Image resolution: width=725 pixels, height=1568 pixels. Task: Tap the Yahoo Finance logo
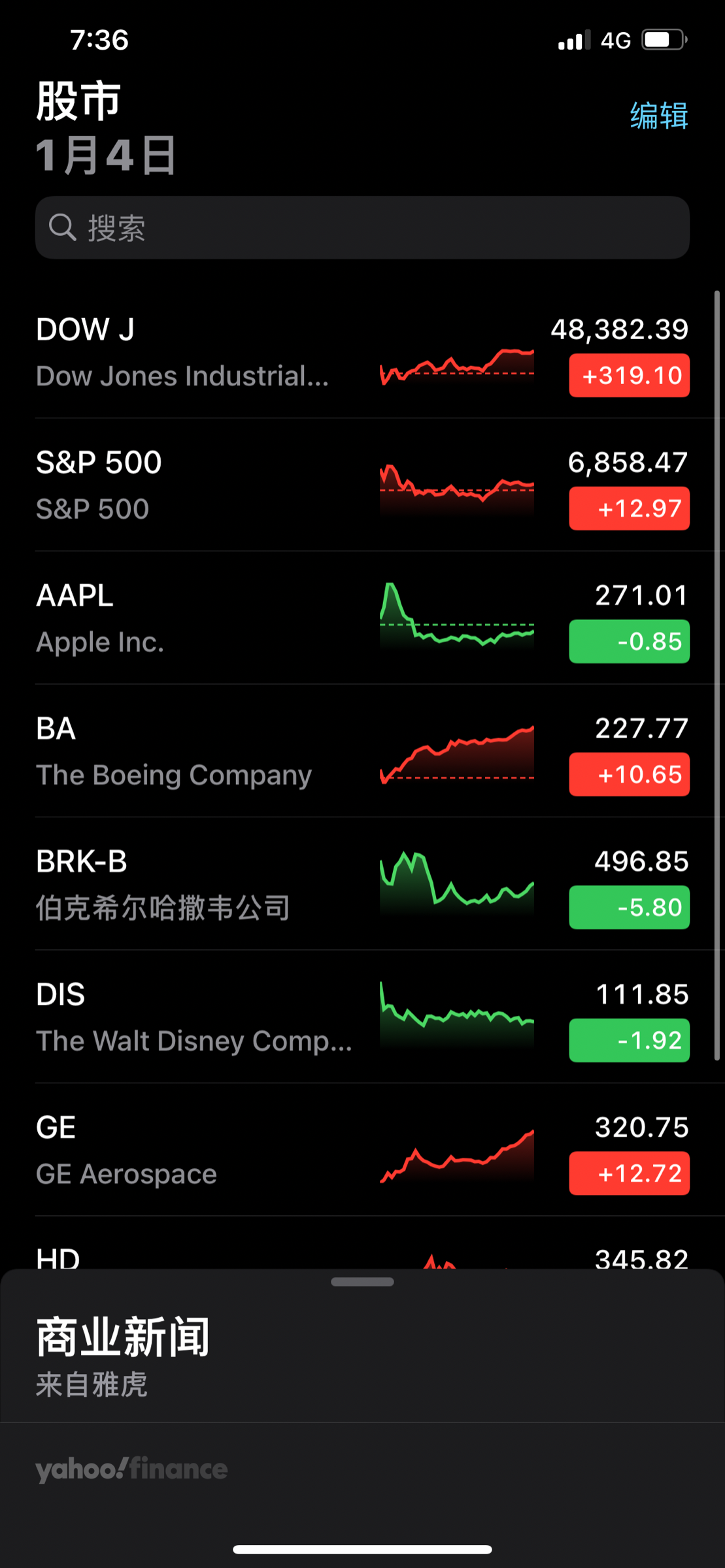point(131,1469)
